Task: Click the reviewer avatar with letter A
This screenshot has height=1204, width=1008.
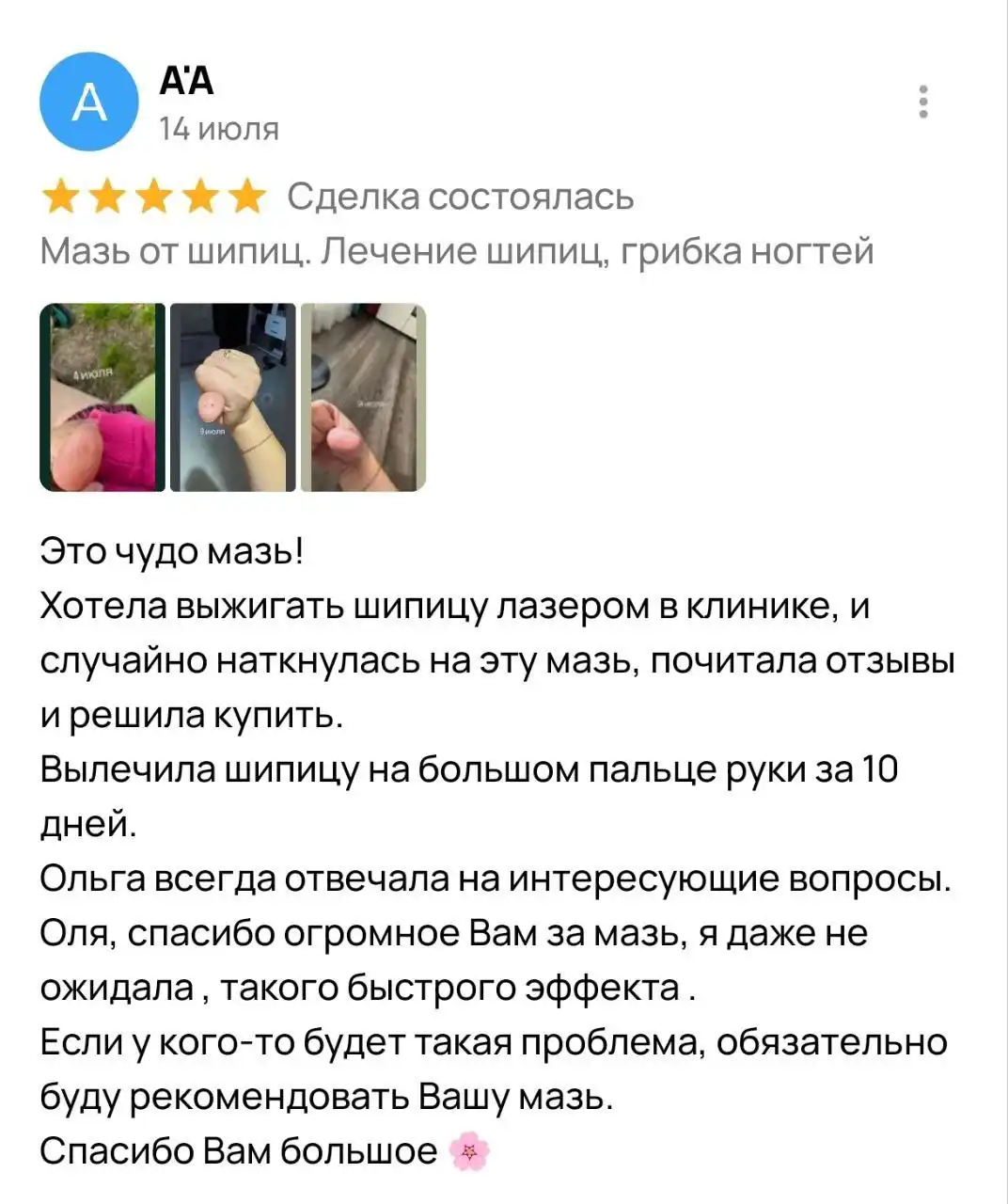Action: point(89,103)
